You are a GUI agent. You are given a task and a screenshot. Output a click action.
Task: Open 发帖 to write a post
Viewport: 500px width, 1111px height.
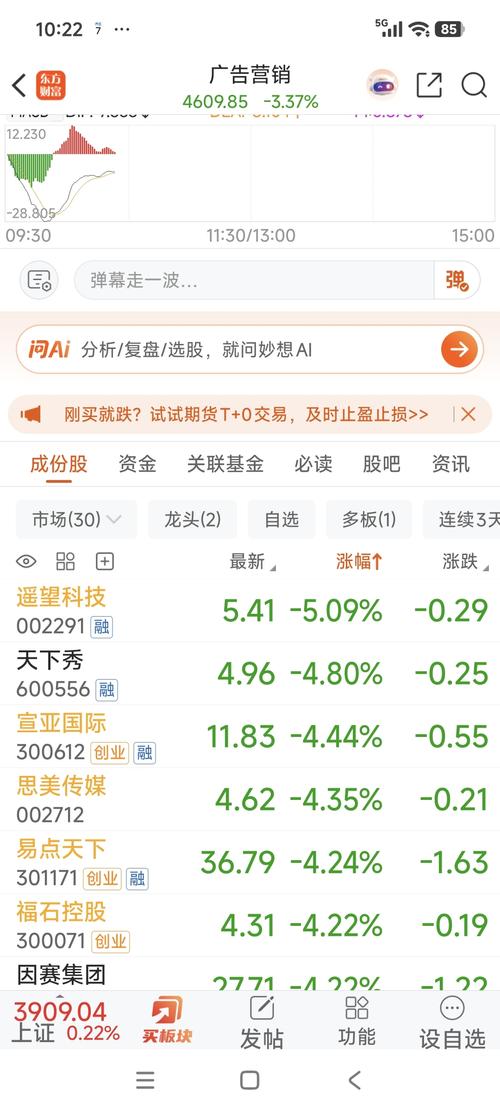click(262, 1022)
